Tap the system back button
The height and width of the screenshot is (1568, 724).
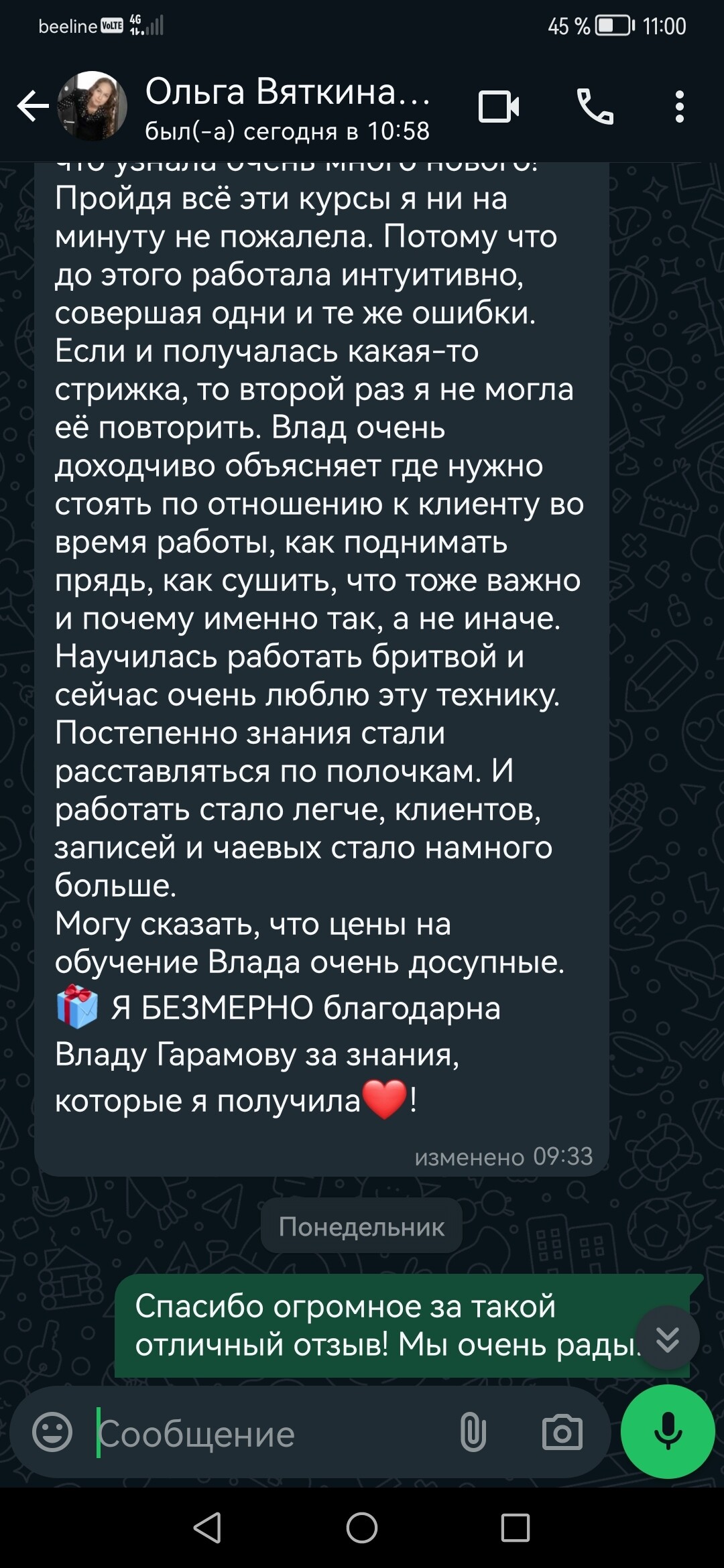coord(207,1528)
